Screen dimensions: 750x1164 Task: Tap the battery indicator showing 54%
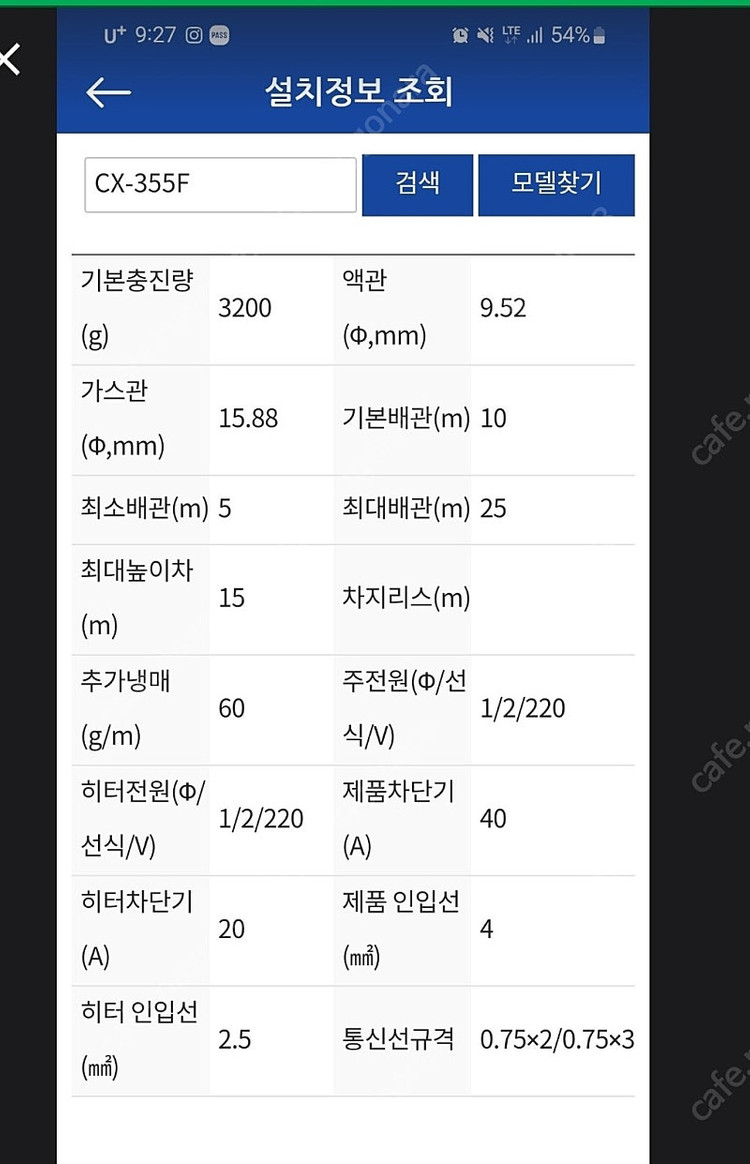click(580, 31)
